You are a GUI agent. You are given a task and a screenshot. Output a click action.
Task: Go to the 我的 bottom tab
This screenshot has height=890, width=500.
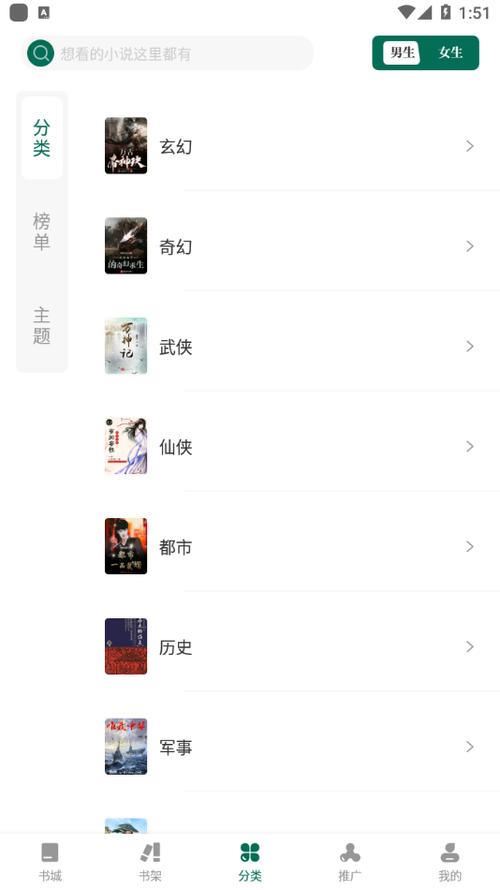click(449, 862)
